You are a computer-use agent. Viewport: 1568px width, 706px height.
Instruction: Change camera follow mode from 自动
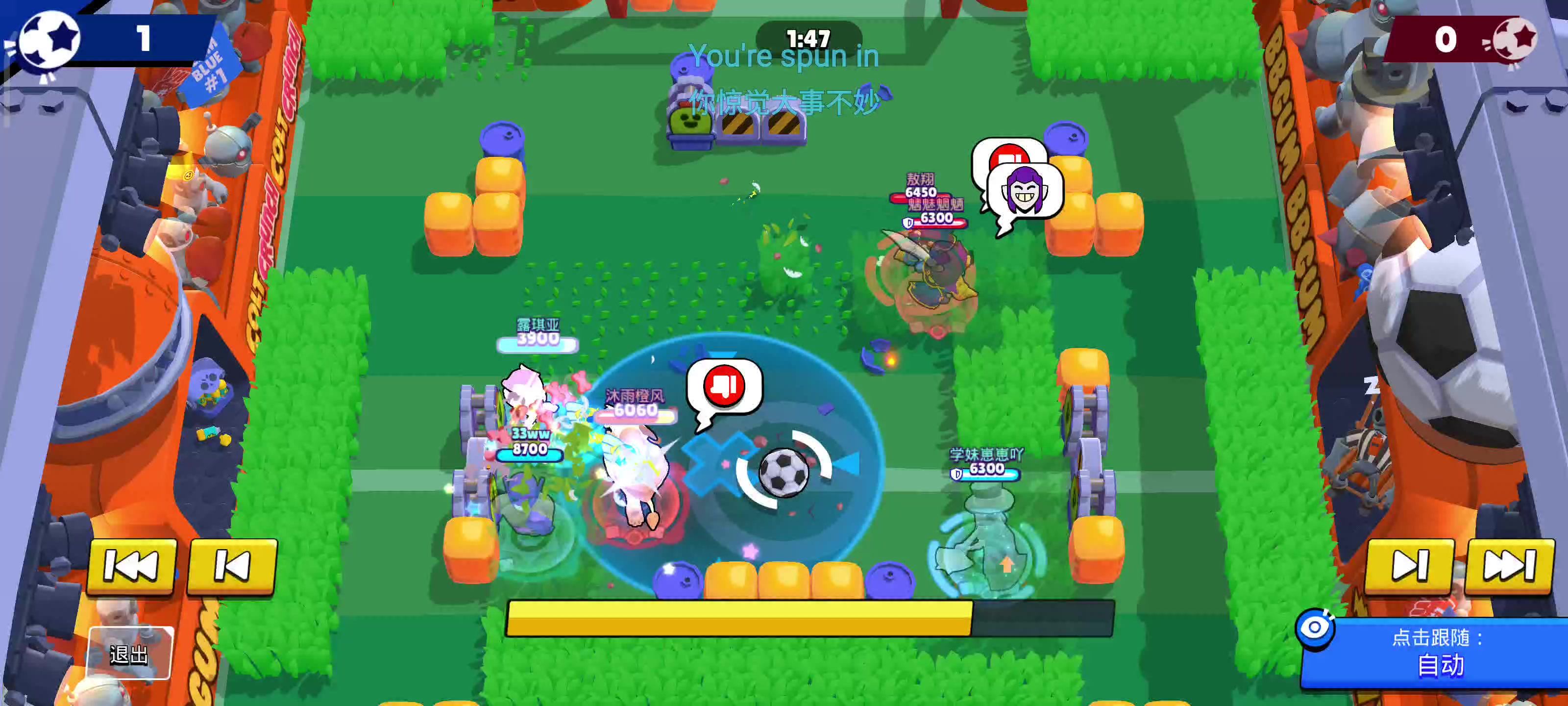coord(1440,653)
